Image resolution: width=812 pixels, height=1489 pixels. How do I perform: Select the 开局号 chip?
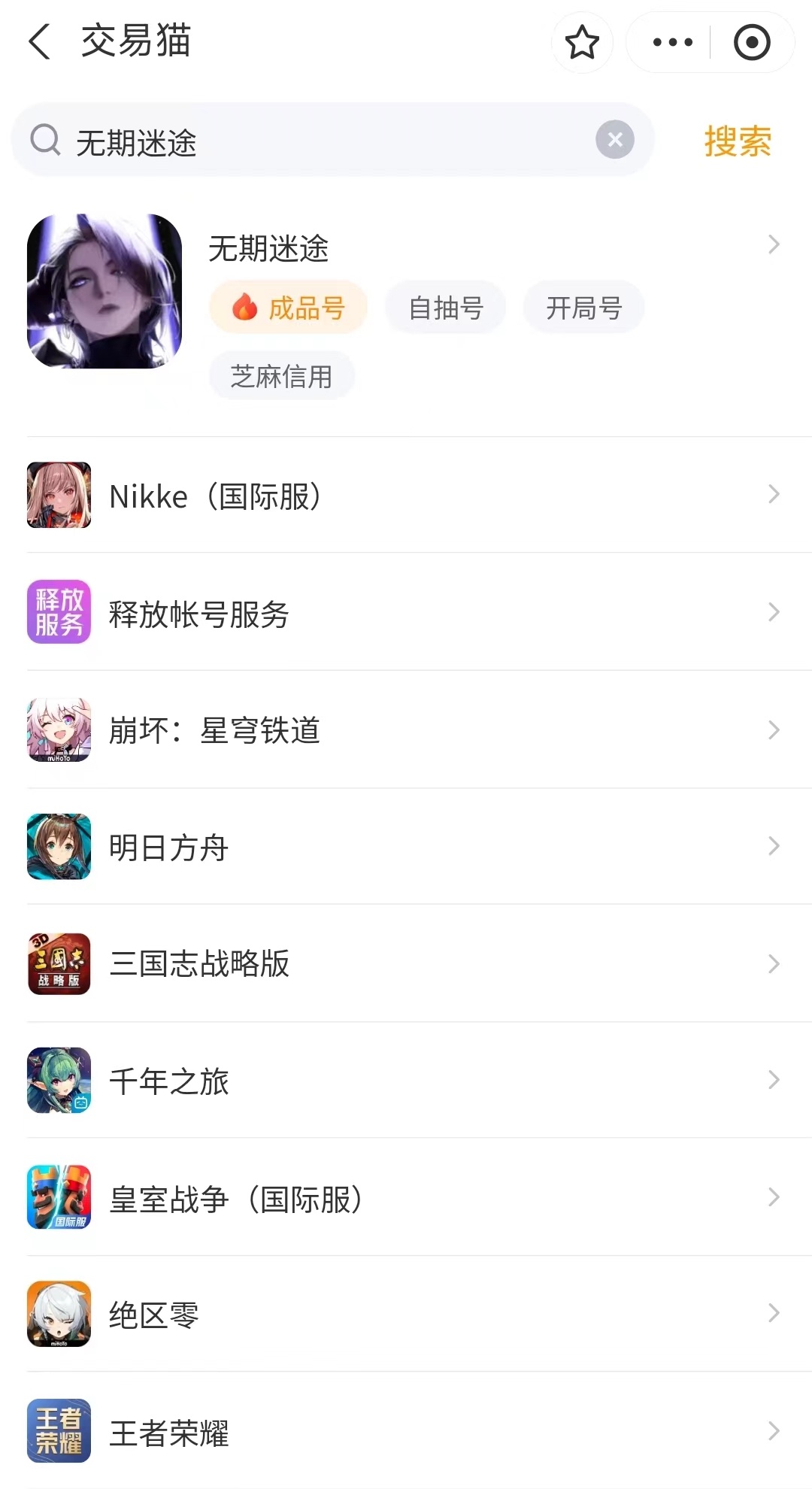pyautogui.click(x=584, y=308)
